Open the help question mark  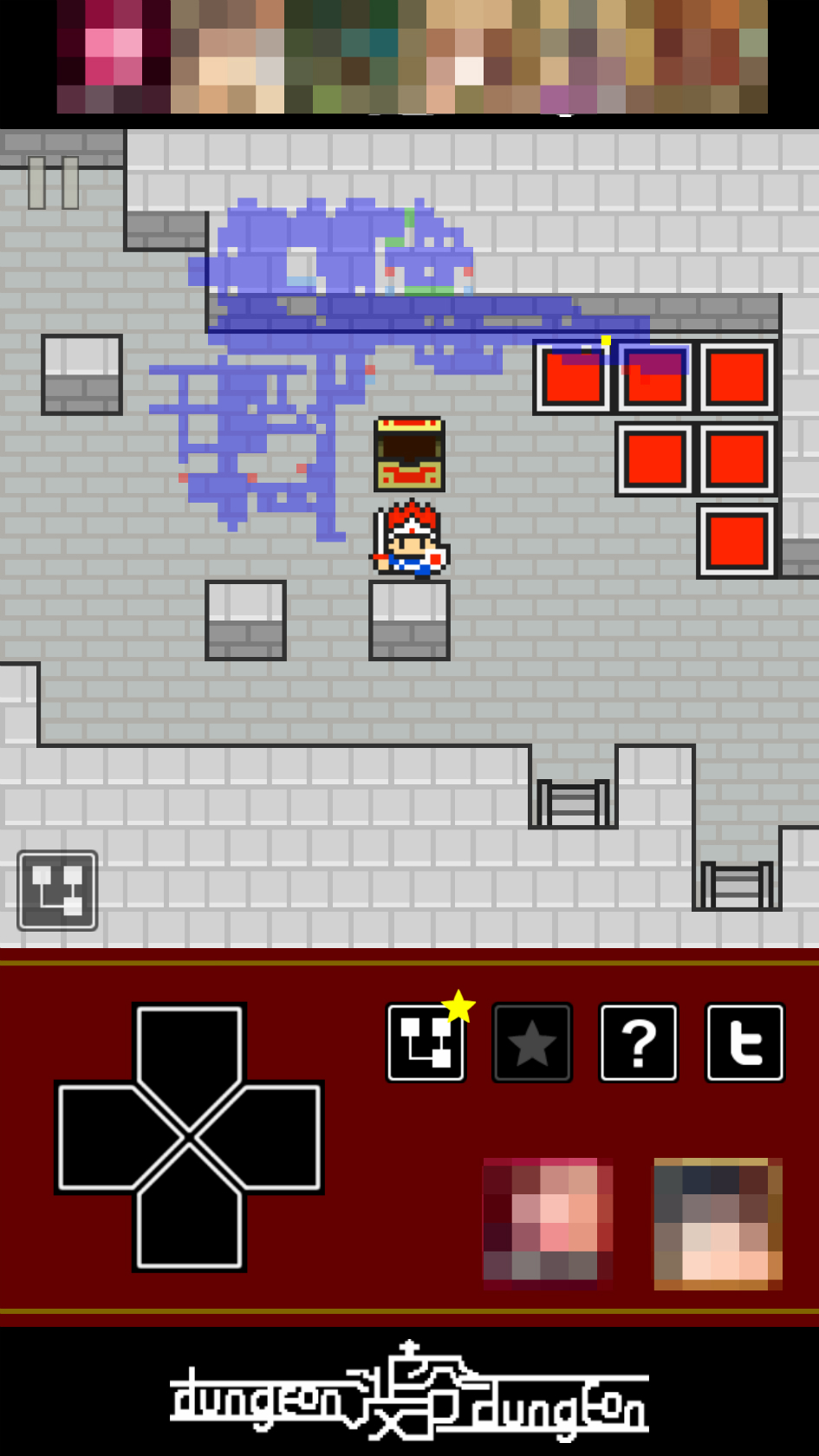pos(639,1043)
